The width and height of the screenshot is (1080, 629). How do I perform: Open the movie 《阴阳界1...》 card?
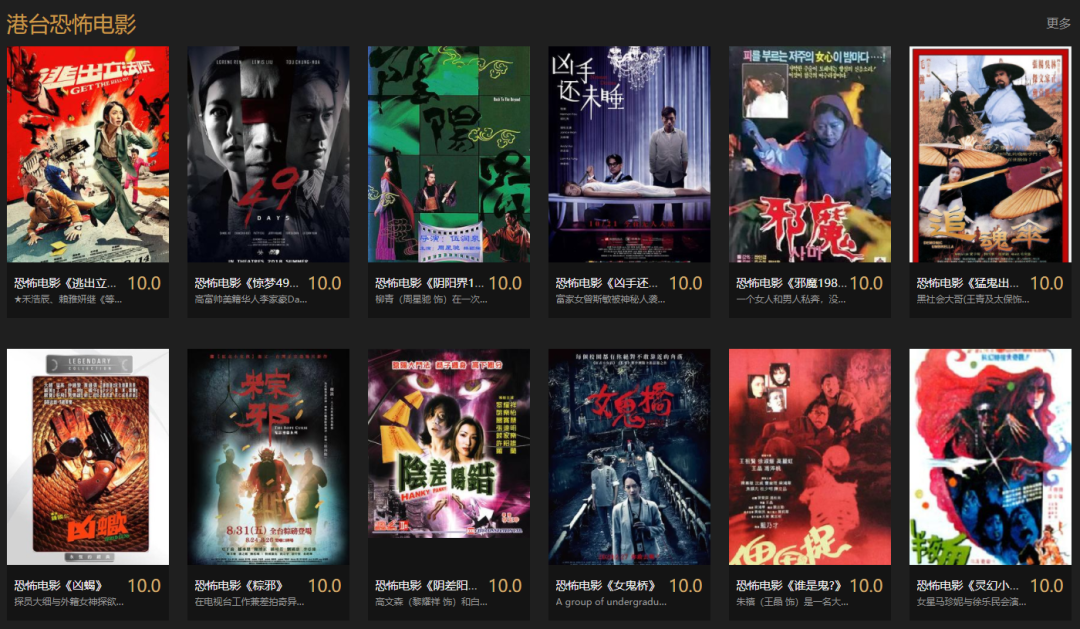448,155
